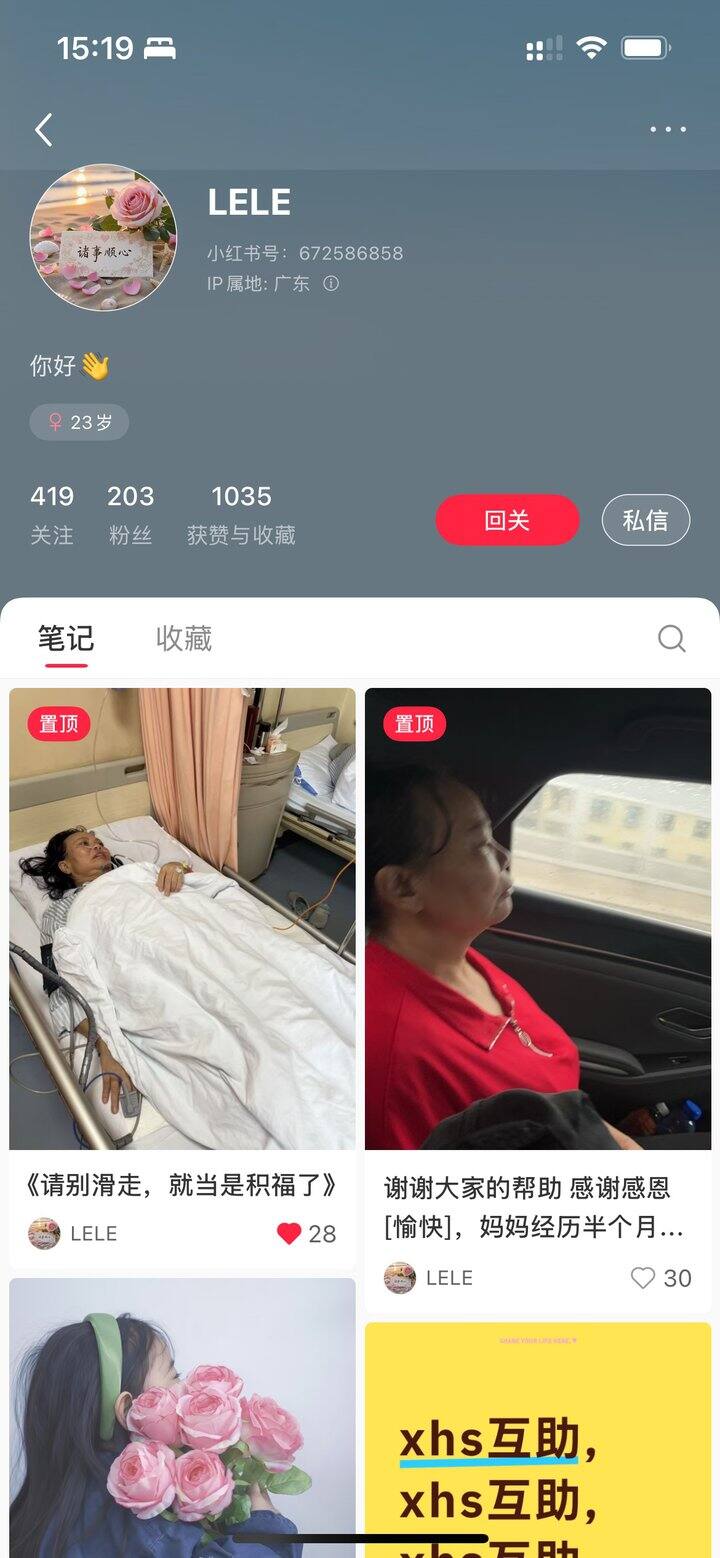
Task: Open the 1035 获赞与收藏 stats
Action: 241,514
